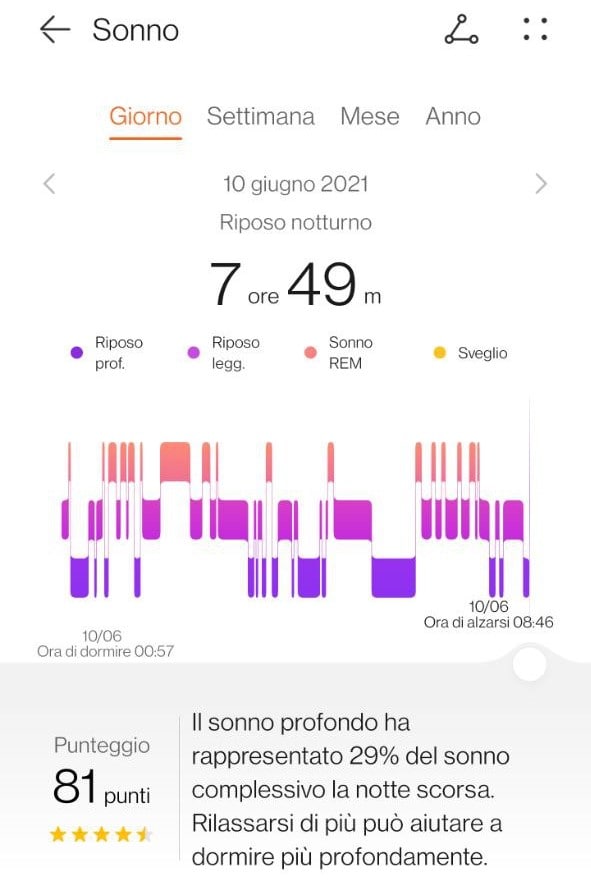
Task: Open the sleep data sharing icon
Action: coord(462,29)
